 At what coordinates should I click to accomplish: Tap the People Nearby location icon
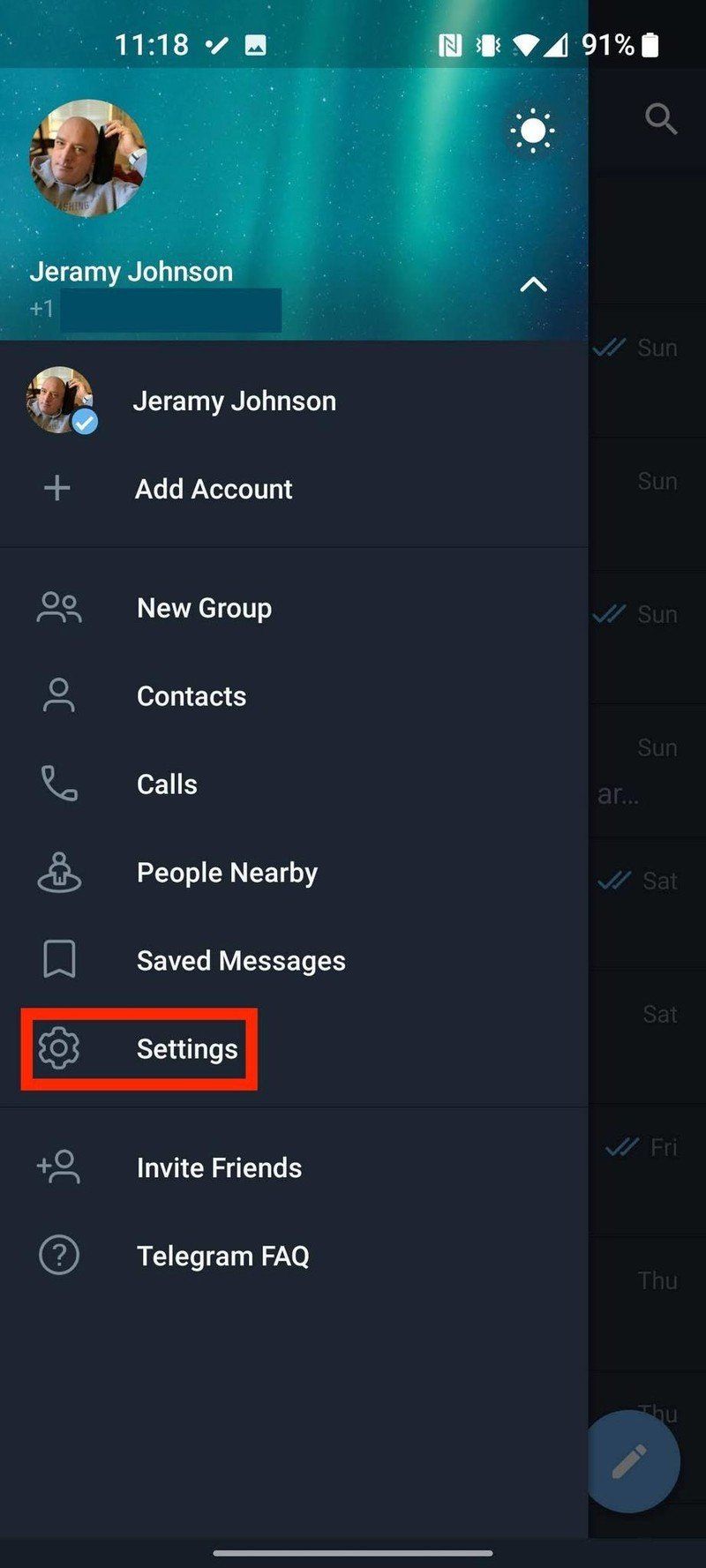click(x=57, y=872)
